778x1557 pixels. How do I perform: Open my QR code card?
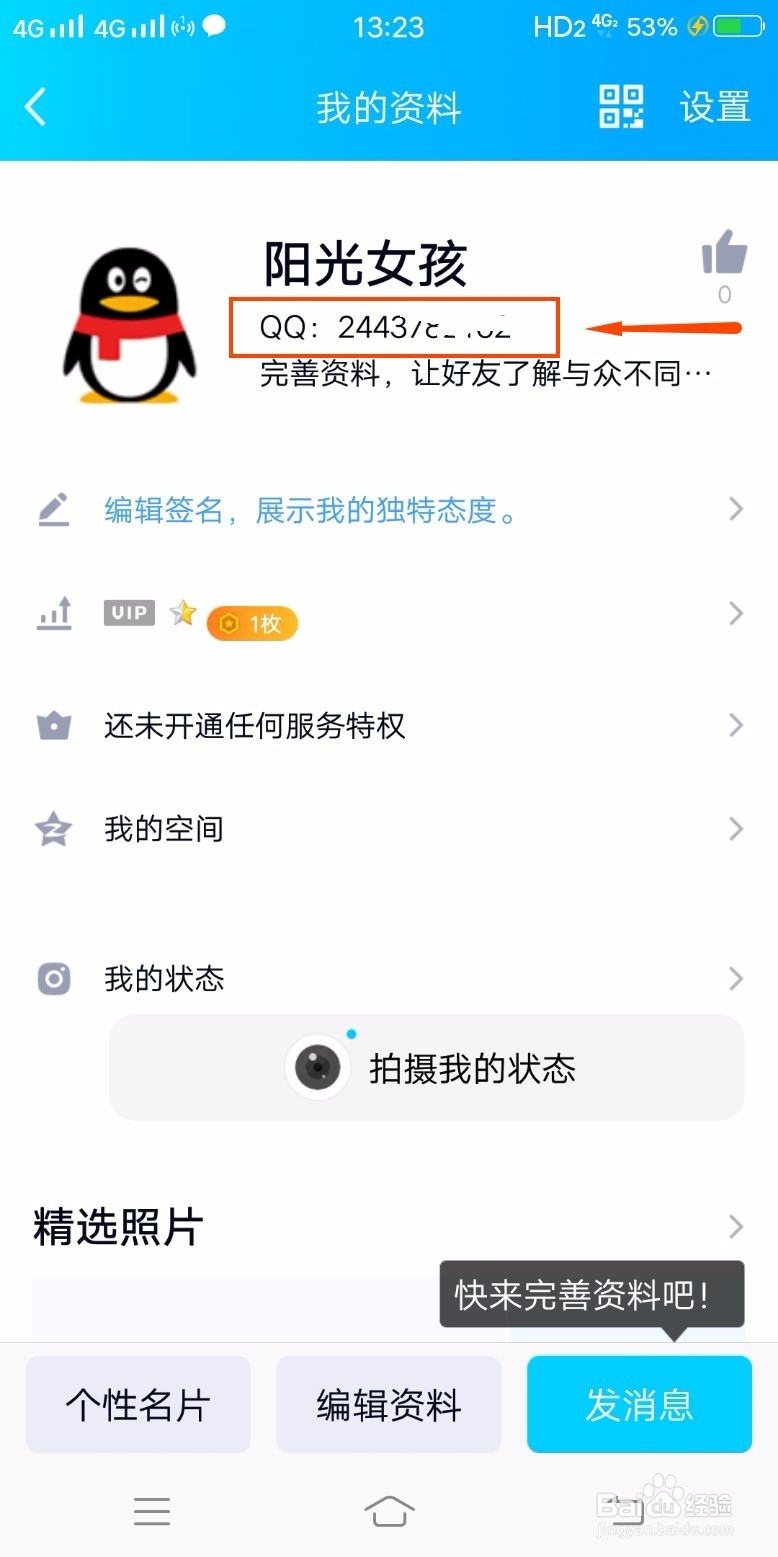coord(621,106)
